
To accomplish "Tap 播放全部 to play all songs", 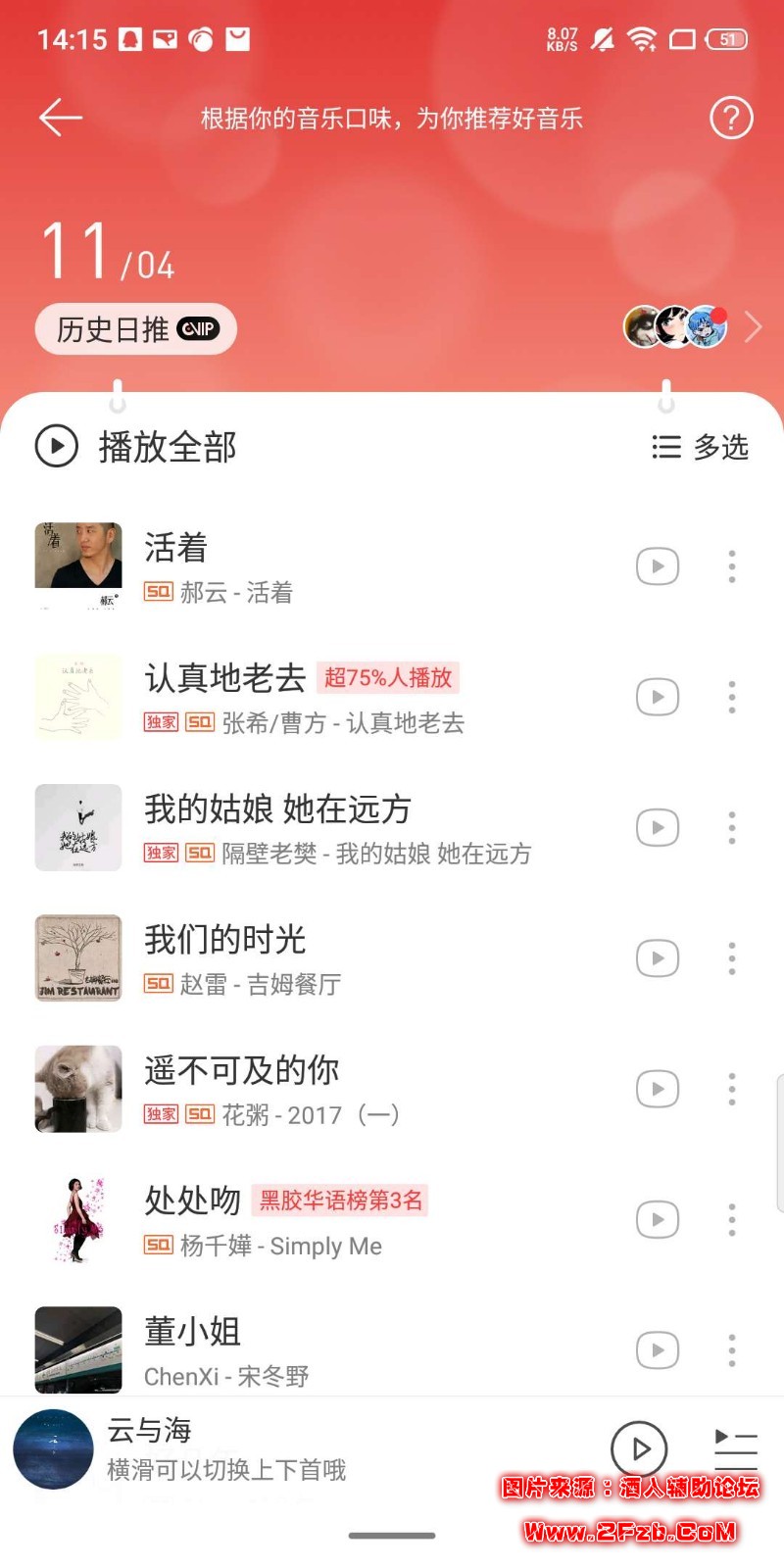I will click(137, 447).
